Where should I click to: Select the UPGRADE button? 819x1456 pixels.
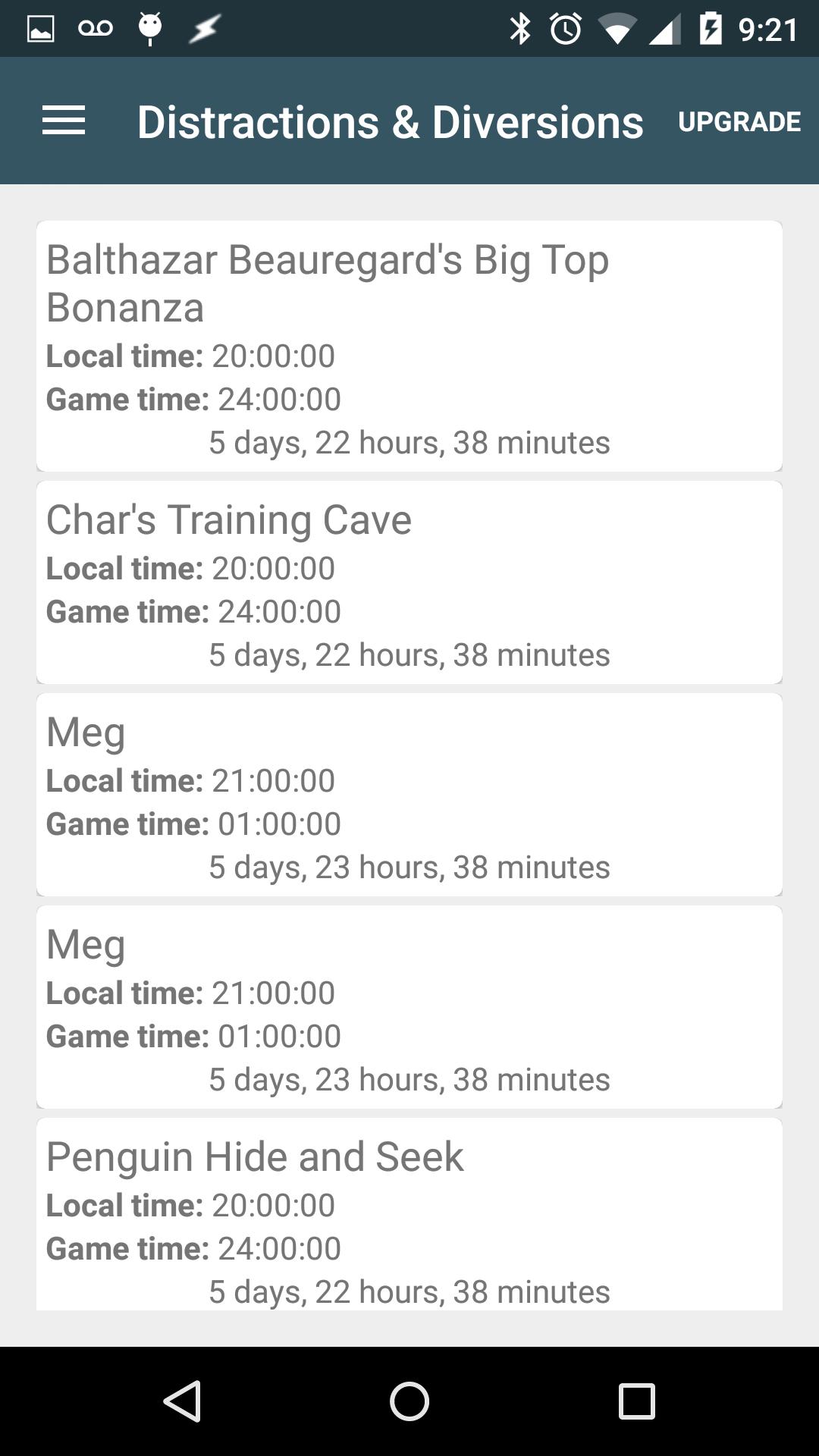tap(739, 120)
